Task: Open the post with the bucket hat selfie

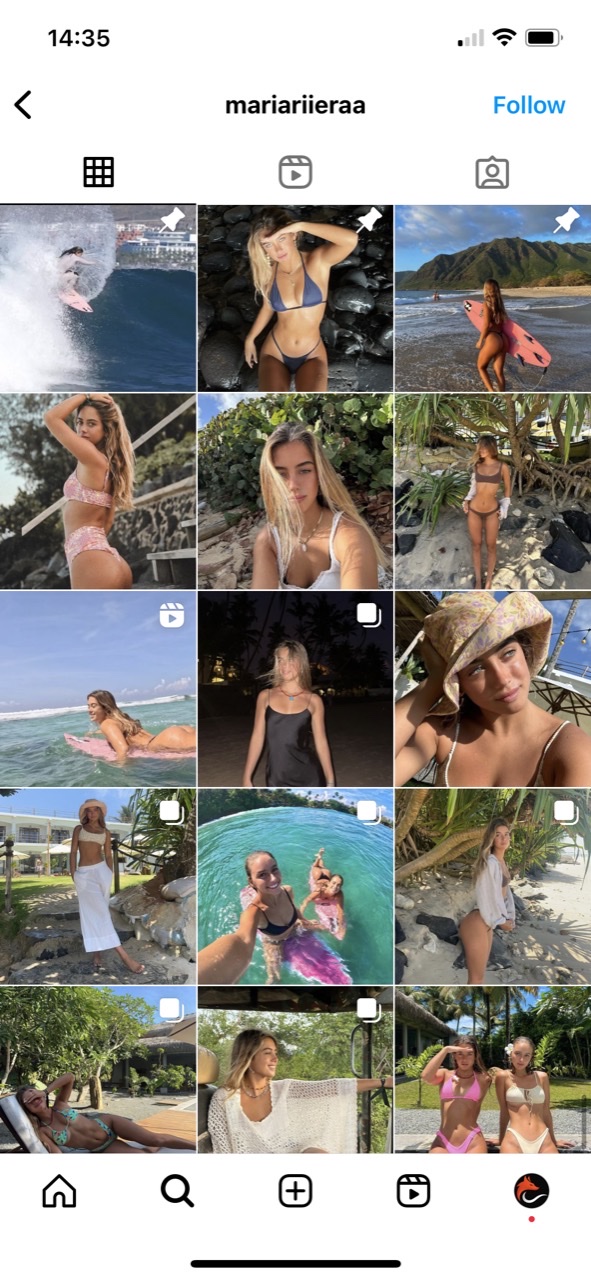Action: [493, 688]
